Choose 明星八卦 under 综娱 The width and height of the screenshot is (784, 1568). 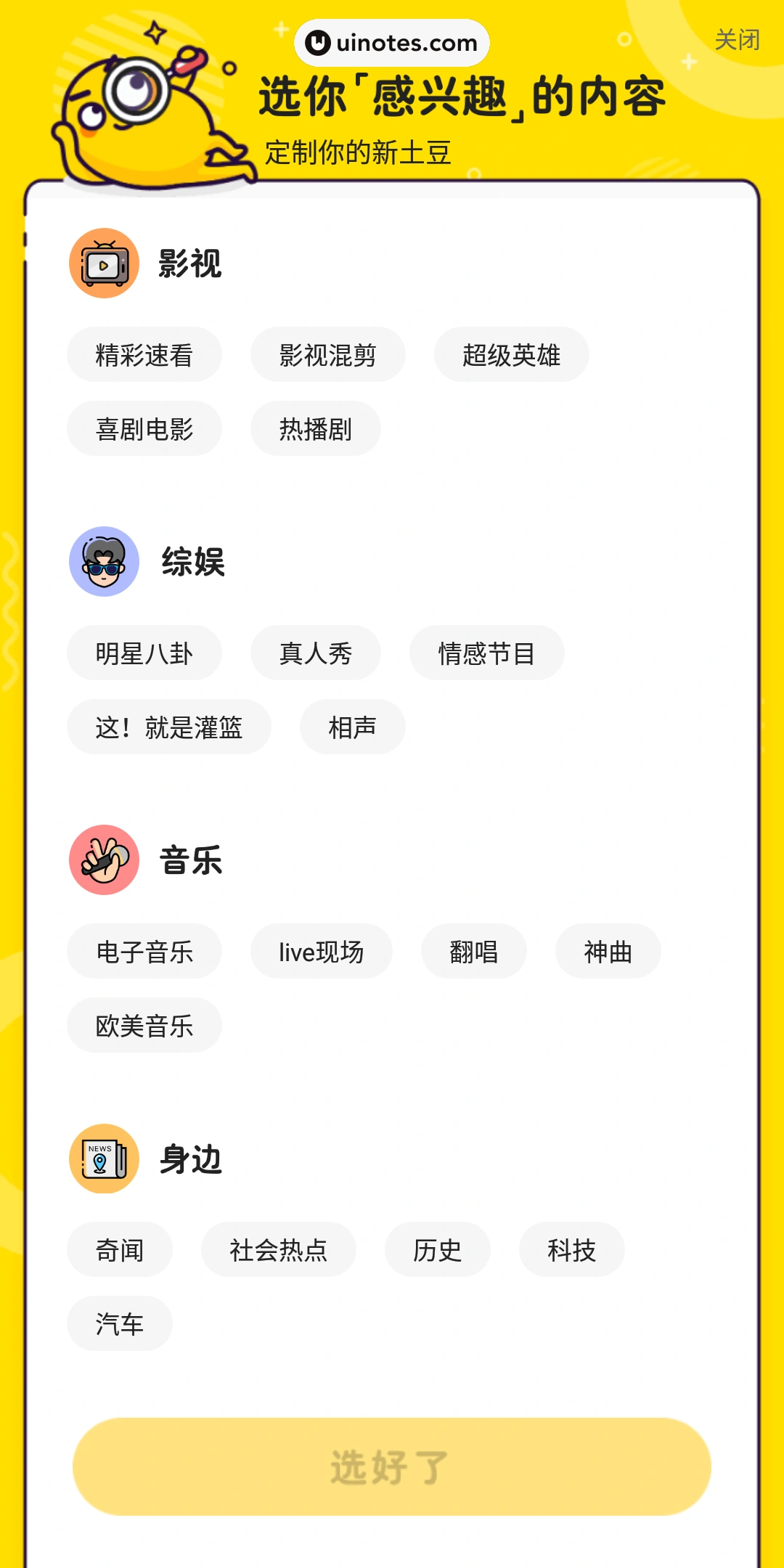click(x=144, y=653)
